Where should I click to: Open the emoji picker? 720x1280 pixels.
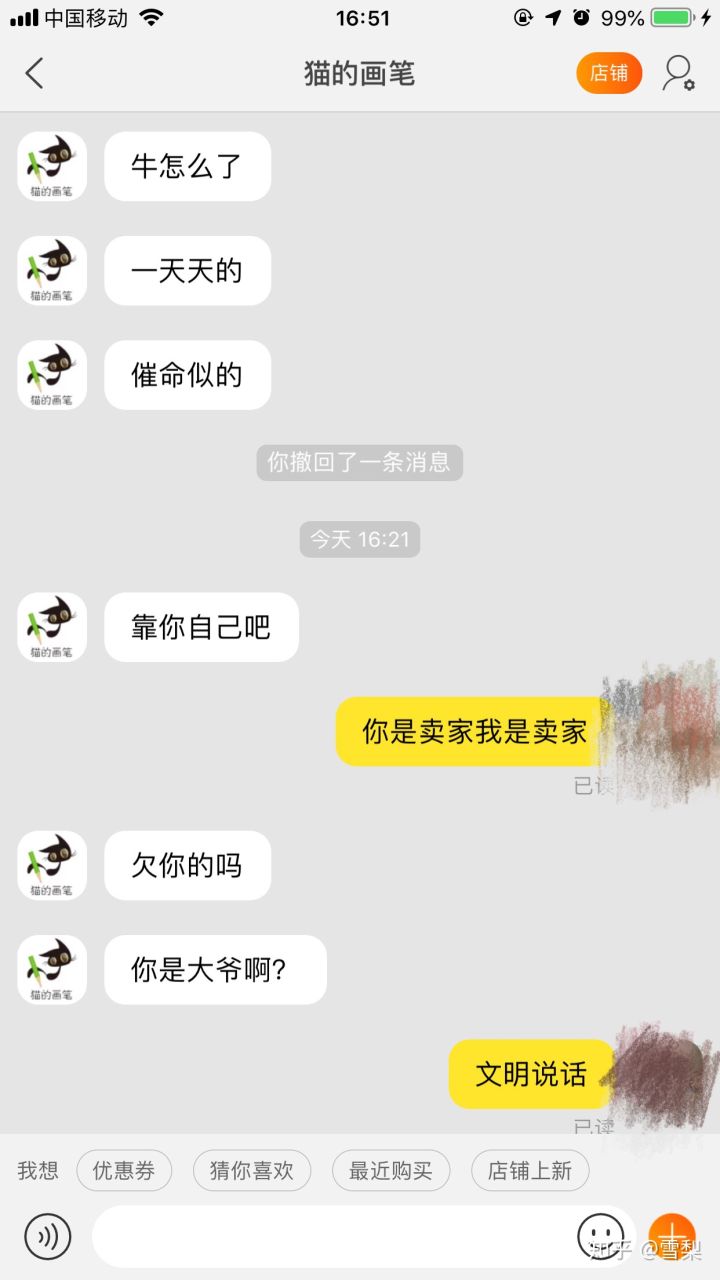click(600, 1236)
